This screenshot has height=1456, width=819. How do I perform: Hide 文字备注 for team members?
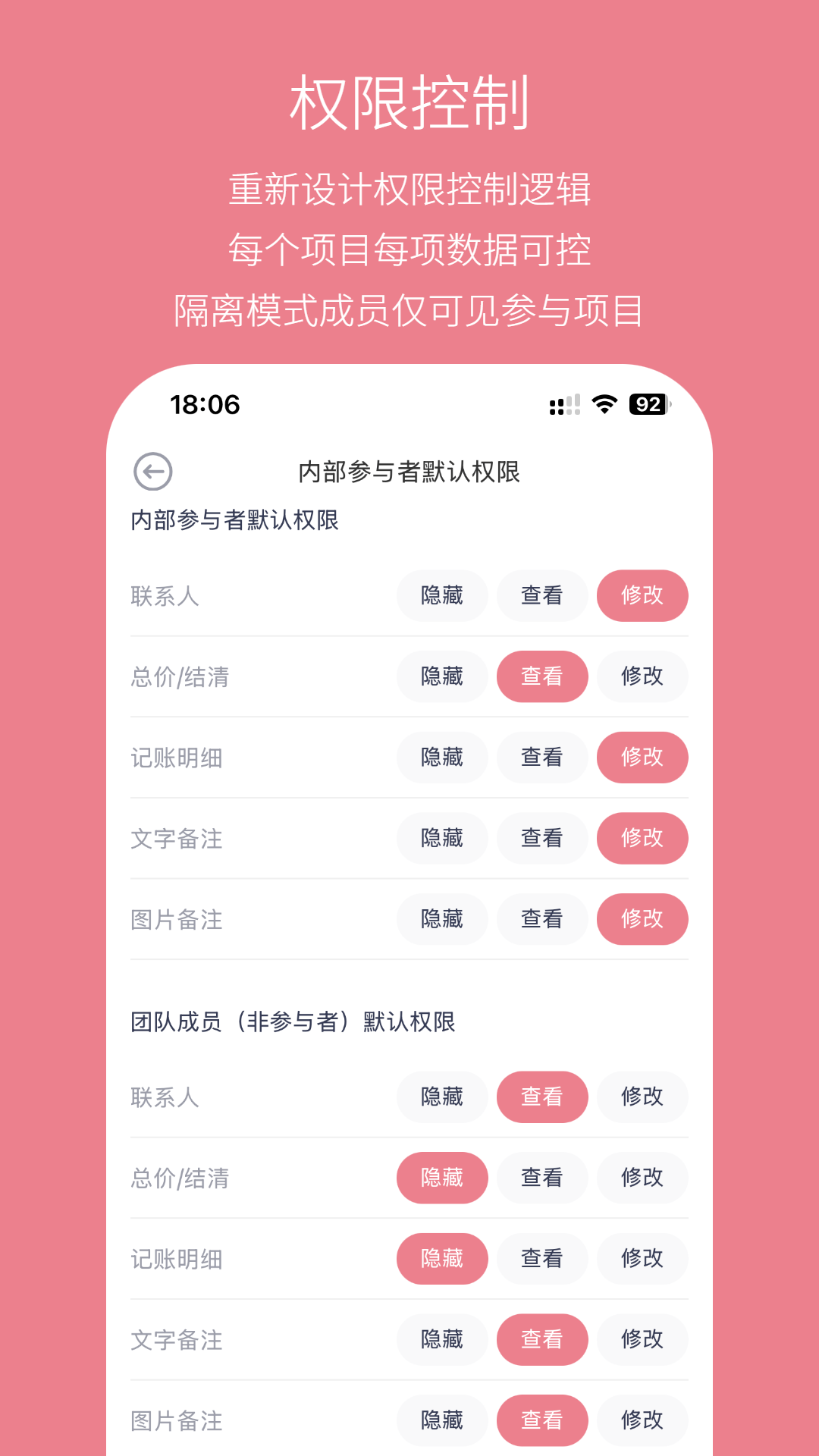point(442,1340)
